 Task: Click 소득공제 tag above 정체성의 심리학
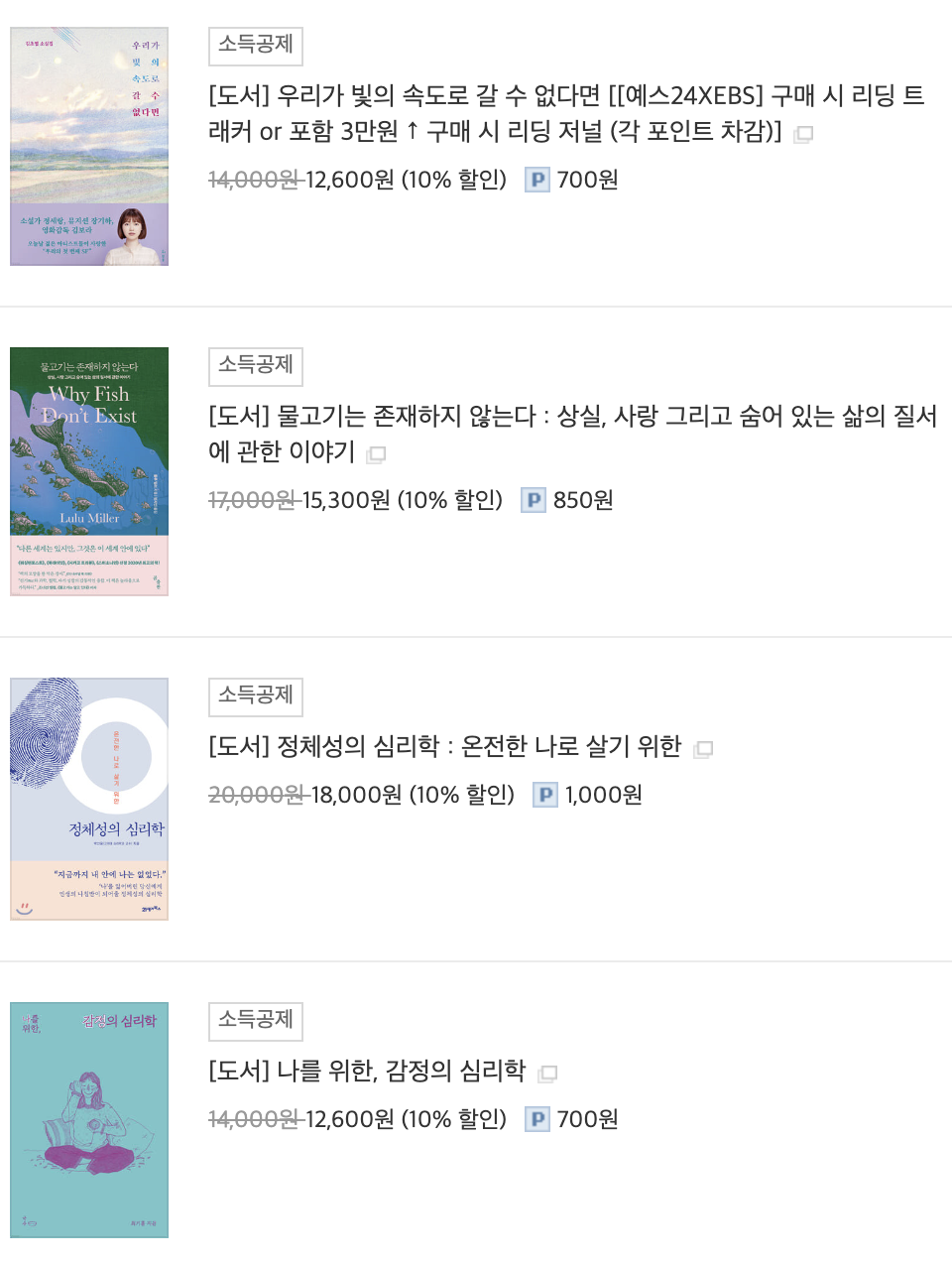254,696
